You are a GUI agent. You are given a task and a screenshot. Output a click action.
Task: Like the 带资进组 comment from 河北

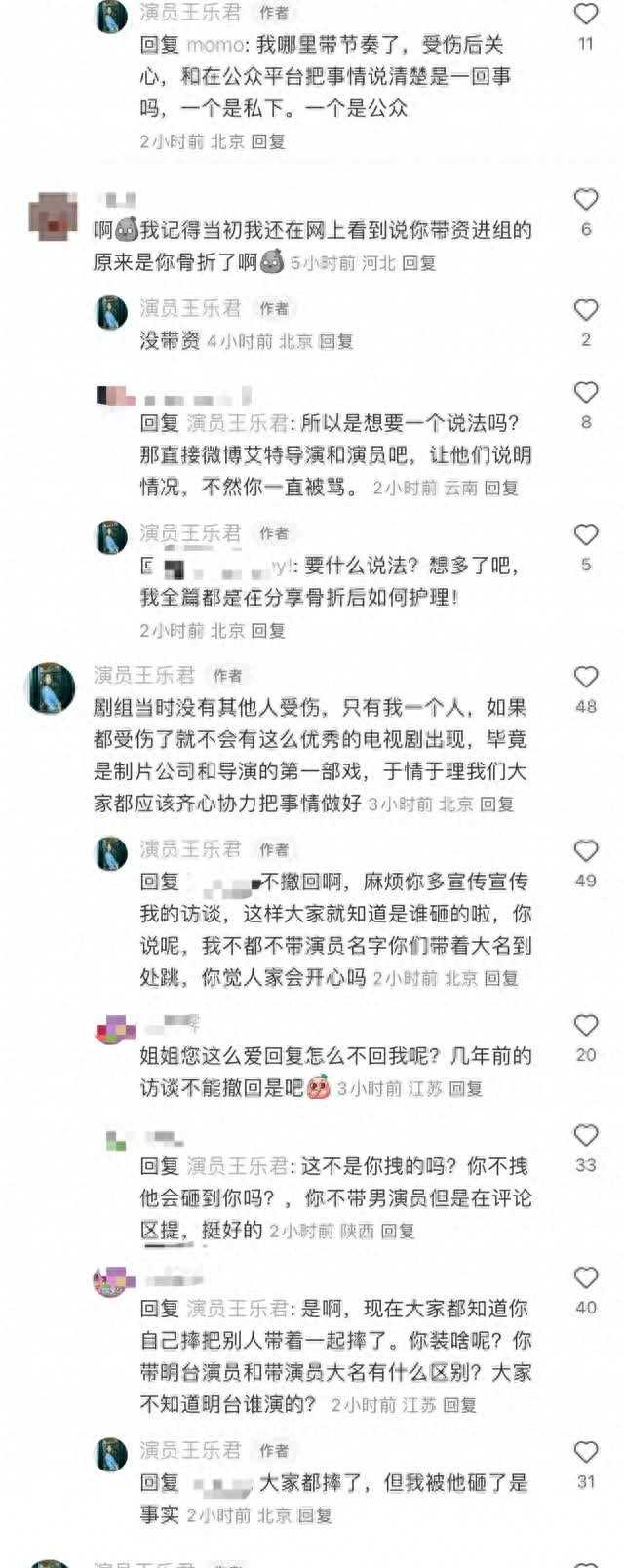pos(585,200)
